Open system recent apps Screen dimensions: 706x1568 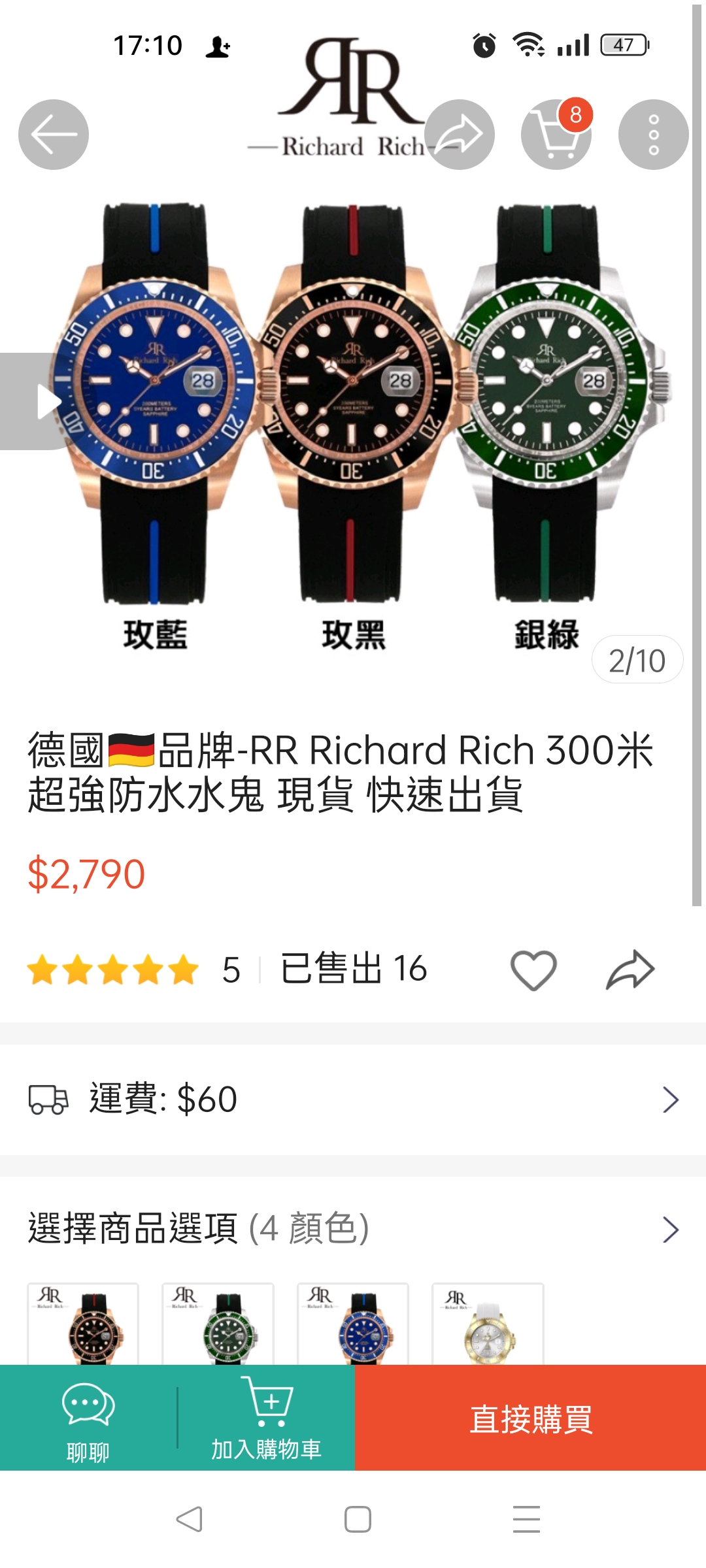click(x=526, y=1519)
